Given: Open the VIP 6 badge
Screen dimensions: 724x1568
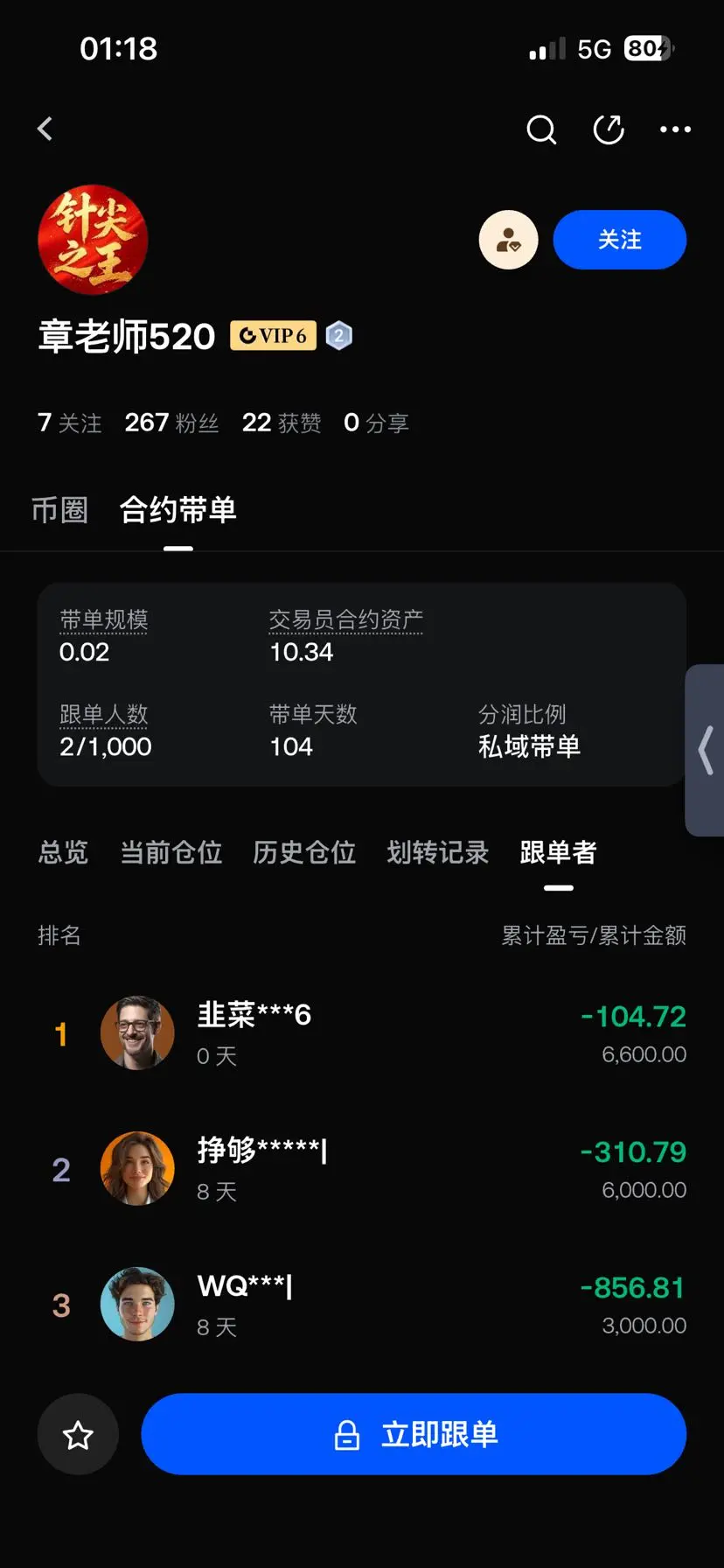Looking at the screenshot, I should 273,336.
